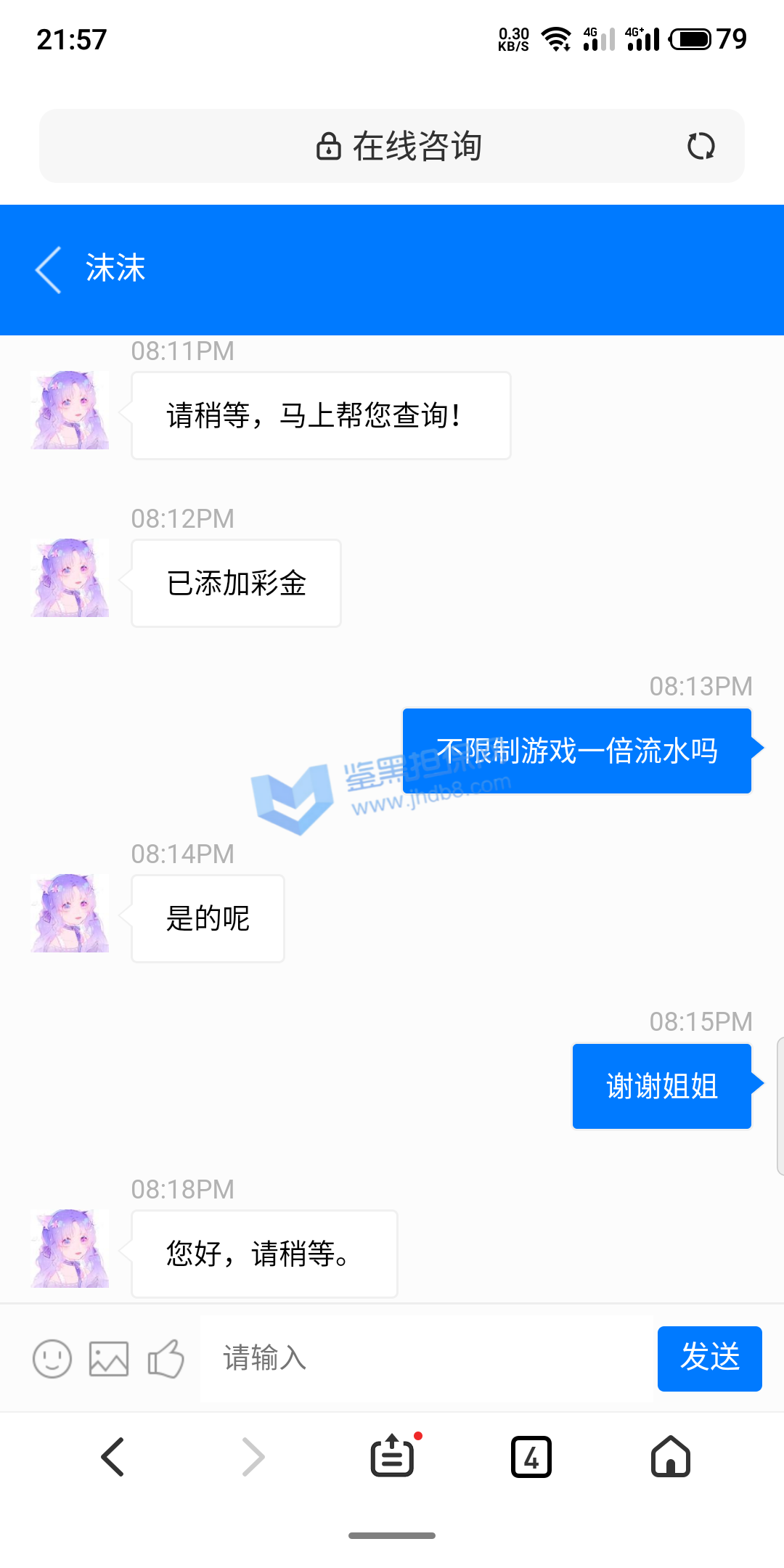Screen dimensions: 784x1568
Task: Navigate back in the browser
Action: tap(113, 1457)
